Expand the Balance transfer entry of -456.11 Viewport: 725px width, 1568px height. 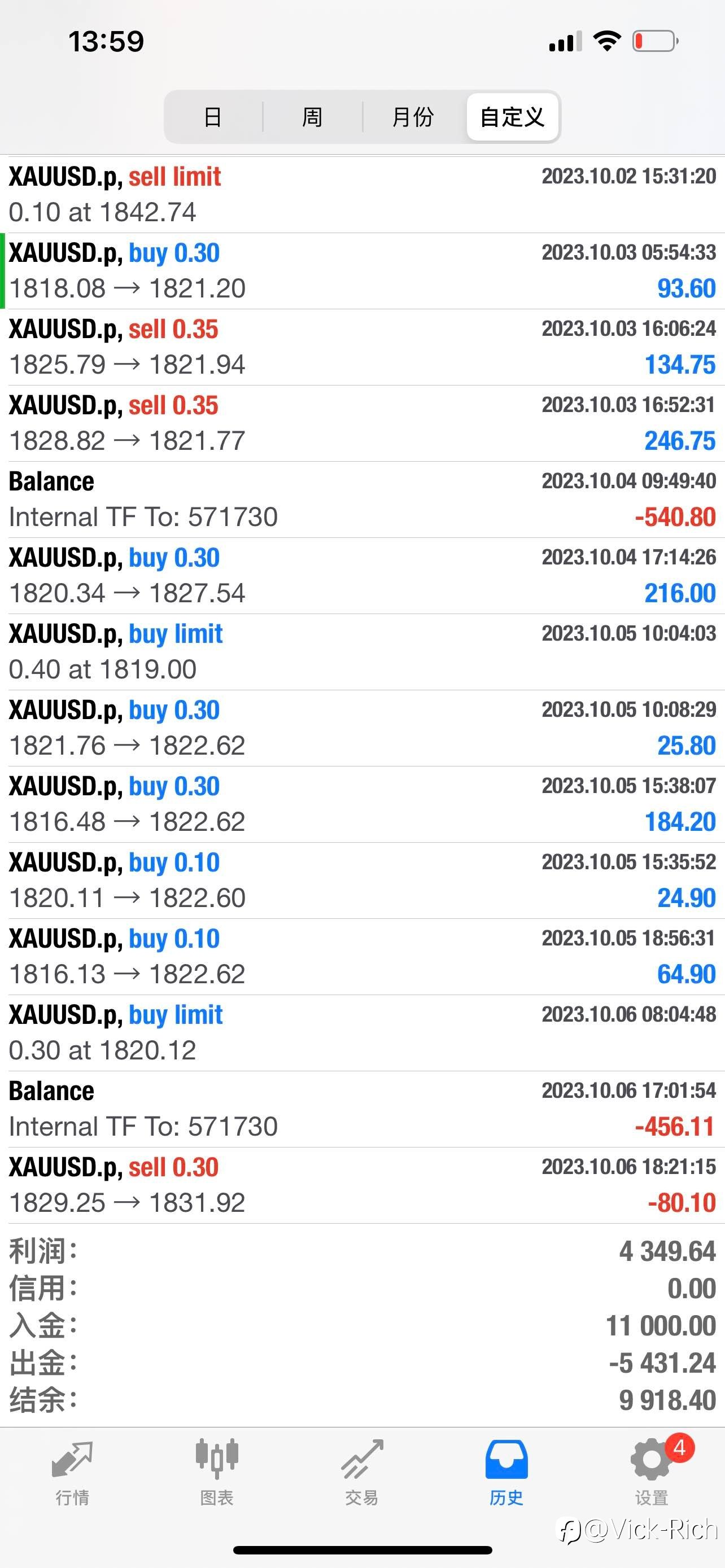[x=362, y=1109]
